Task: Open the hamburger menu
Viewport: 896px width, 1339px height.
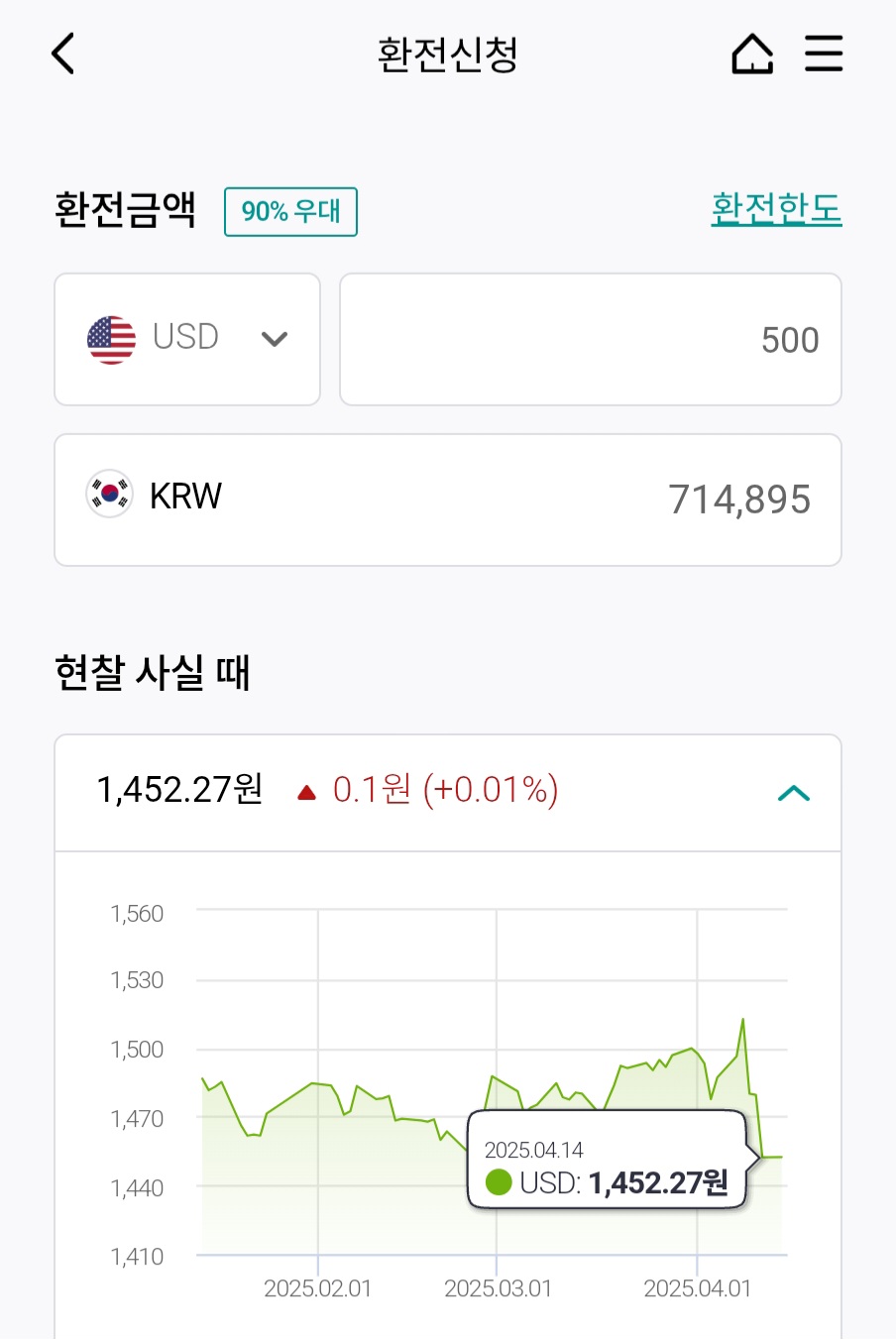Action: click(823, 54)
